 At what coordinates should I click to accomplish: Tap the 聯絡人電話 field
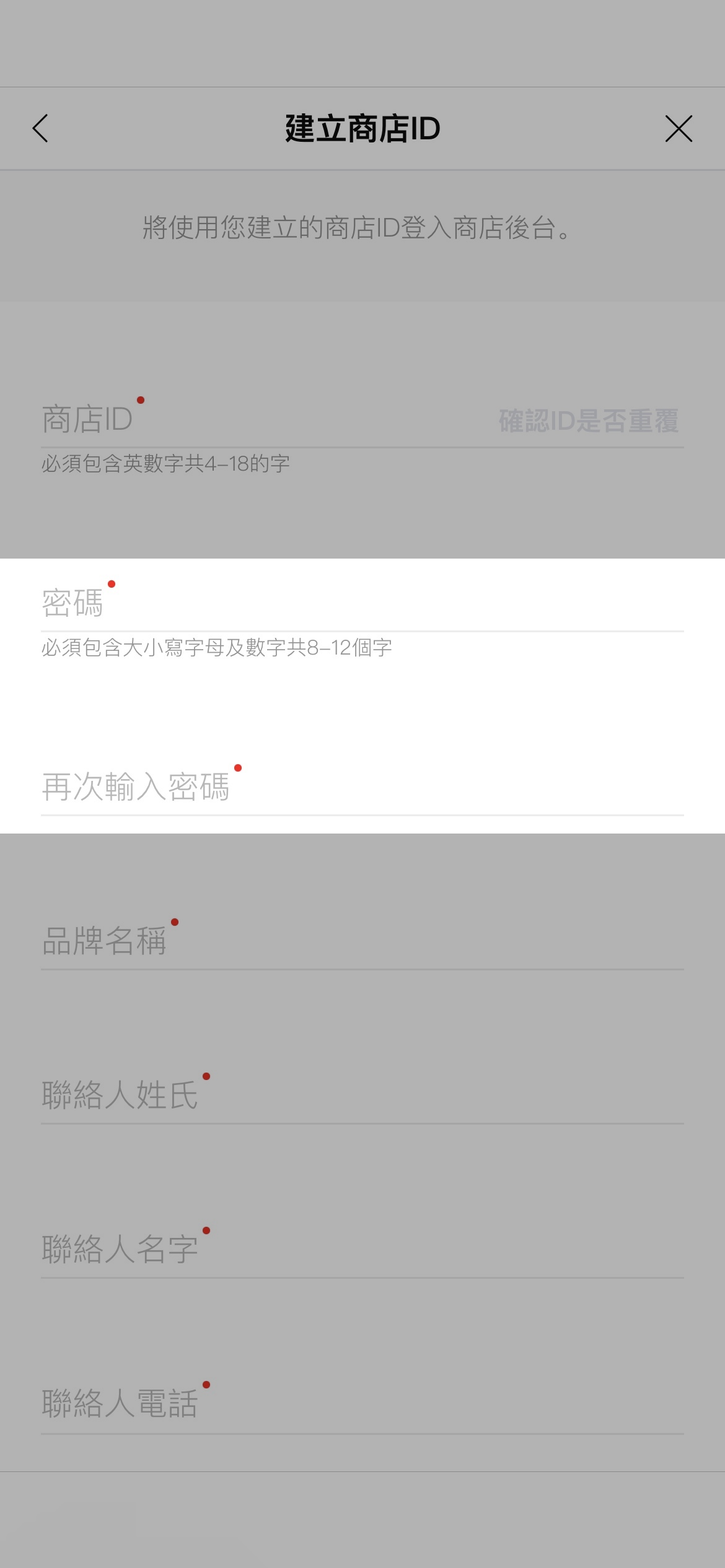coord(362,1405)
